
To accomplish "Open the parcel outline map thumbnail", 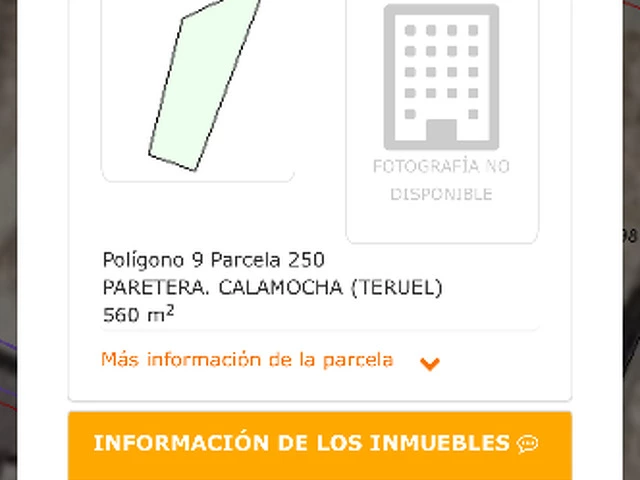I will pos(198,88).
